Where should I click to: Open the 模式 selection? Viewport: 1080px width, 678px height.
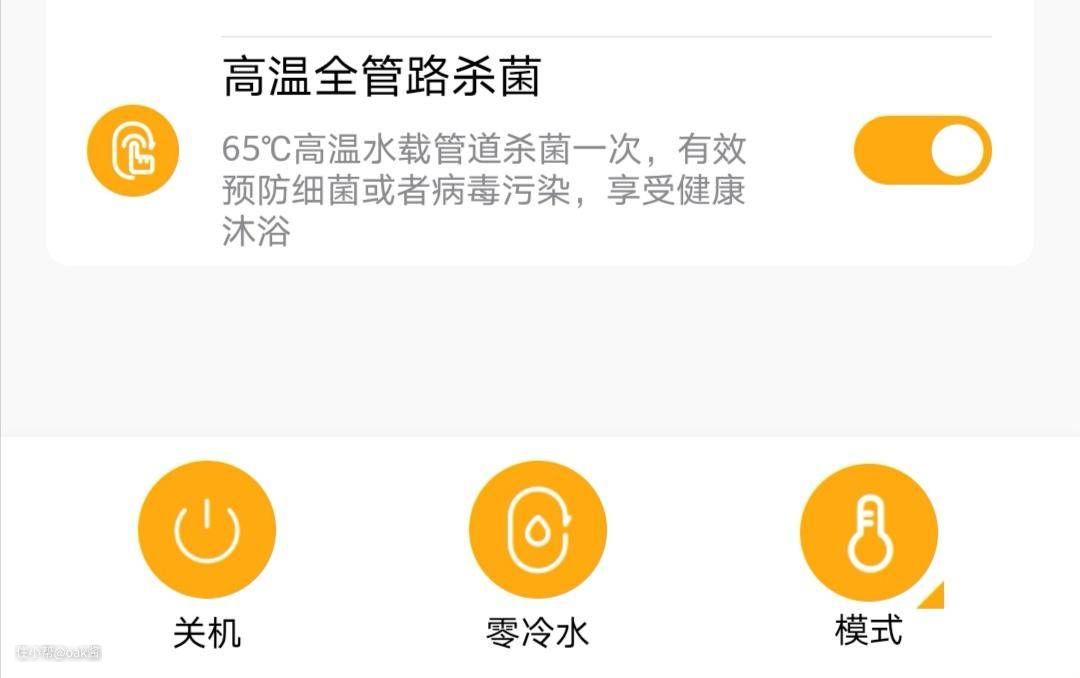(868, 532)
